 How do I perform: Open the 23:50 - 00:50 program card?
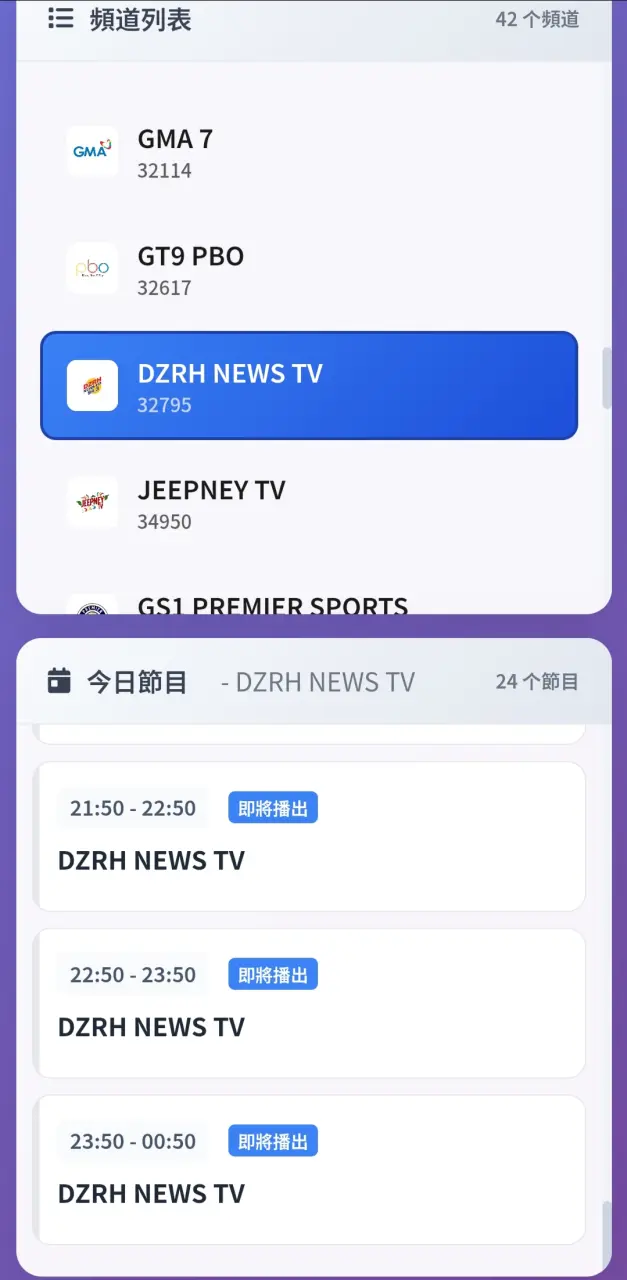pyautogui.click(x=309, y=1170)
